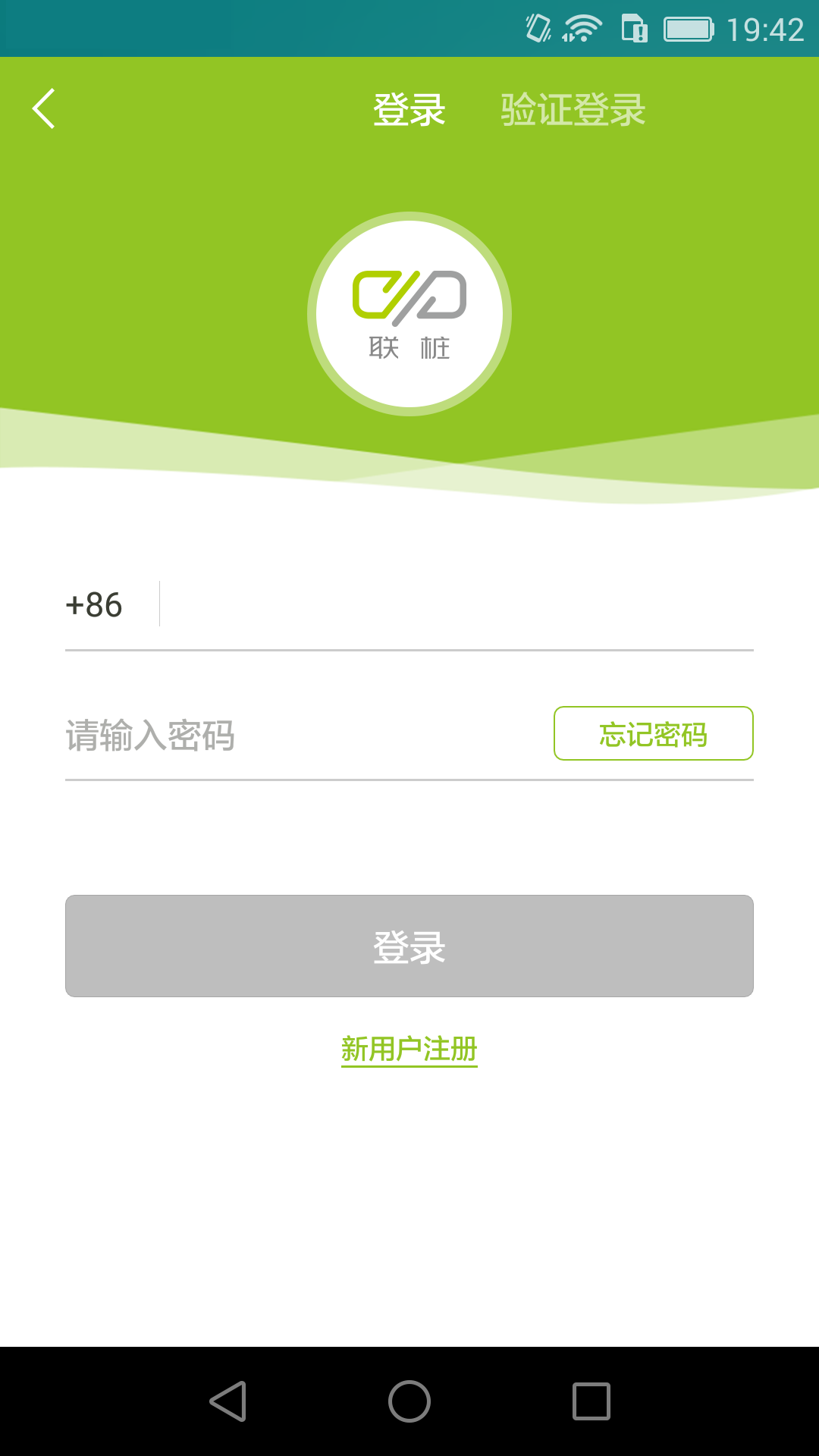Tap the 忘记密码 button

point(653,733)
